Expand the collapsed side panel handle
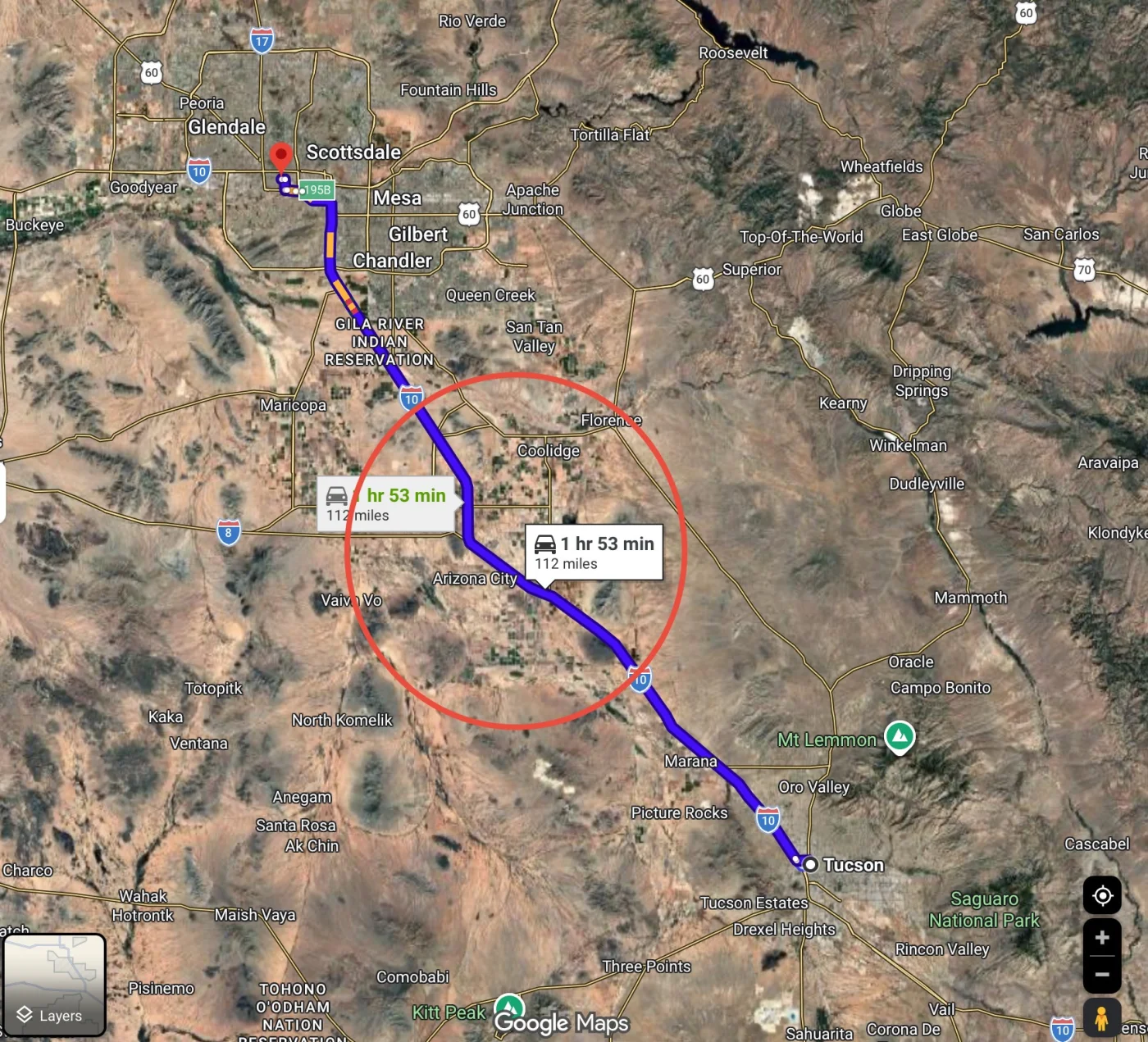This screenshot has width=1148, height=1042. [x=2, y=492]
